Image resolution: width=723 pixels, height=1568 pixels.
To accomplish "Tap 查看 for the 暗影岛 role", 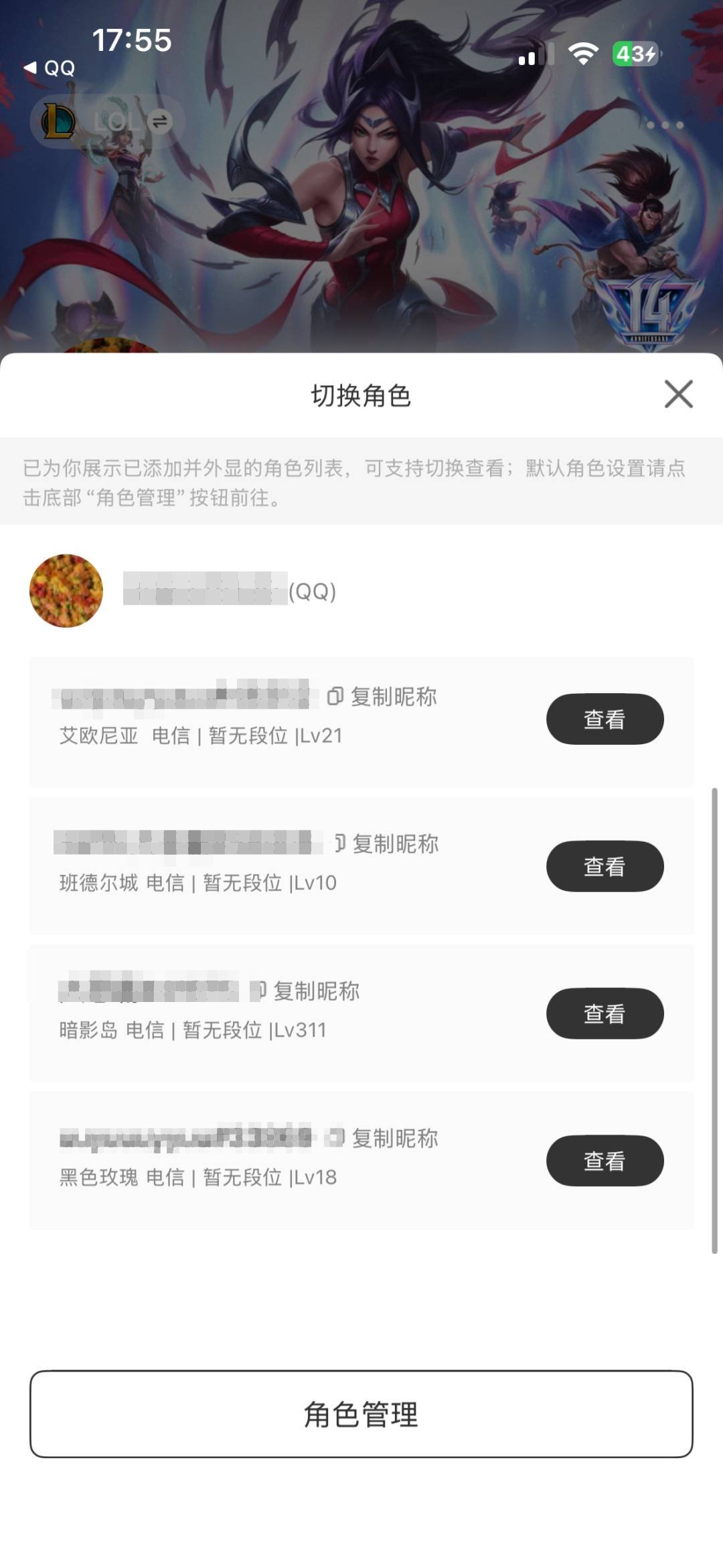I will click(605, 1013).
